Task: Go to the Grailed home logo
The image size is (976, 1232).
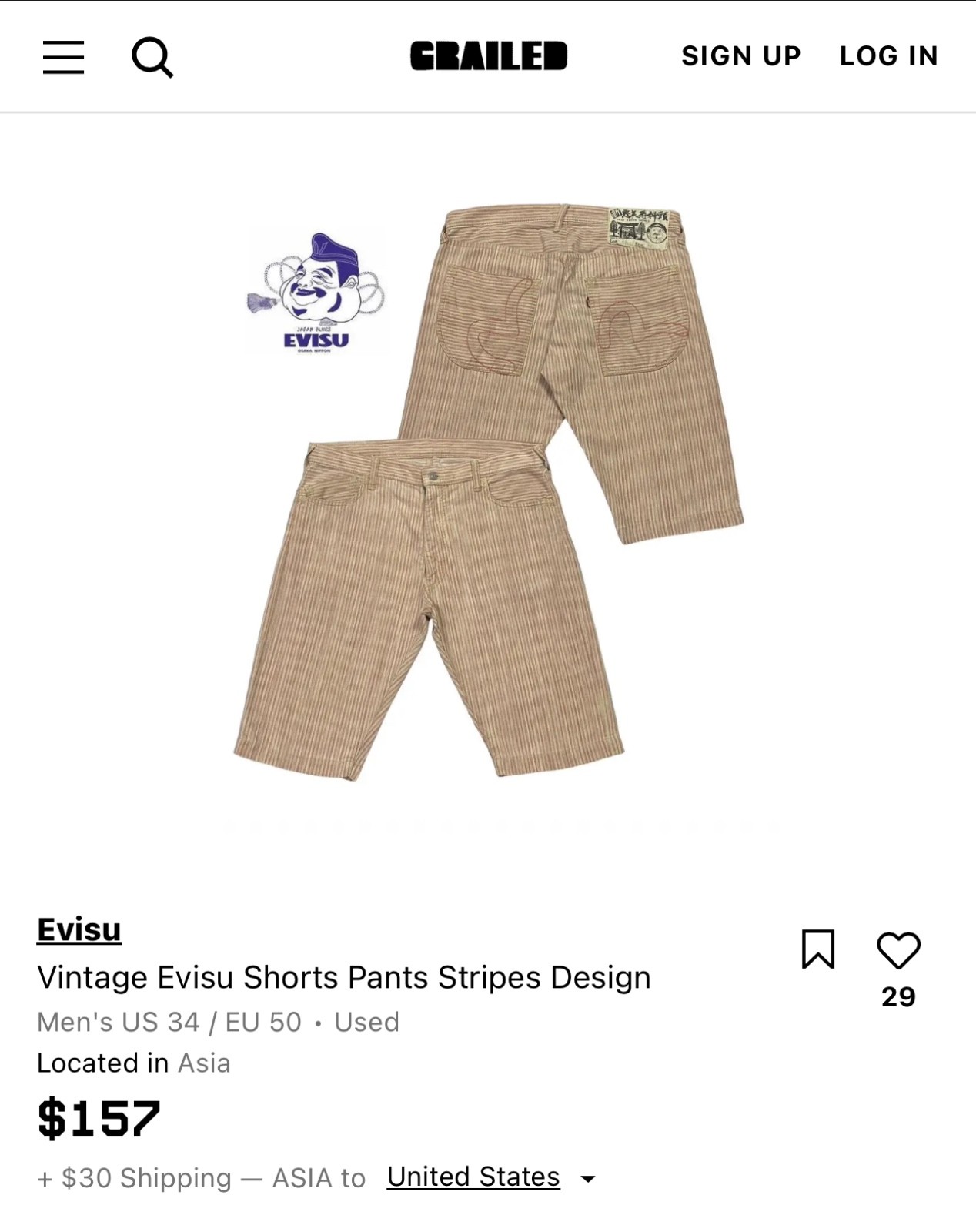Action: point(489,56)
